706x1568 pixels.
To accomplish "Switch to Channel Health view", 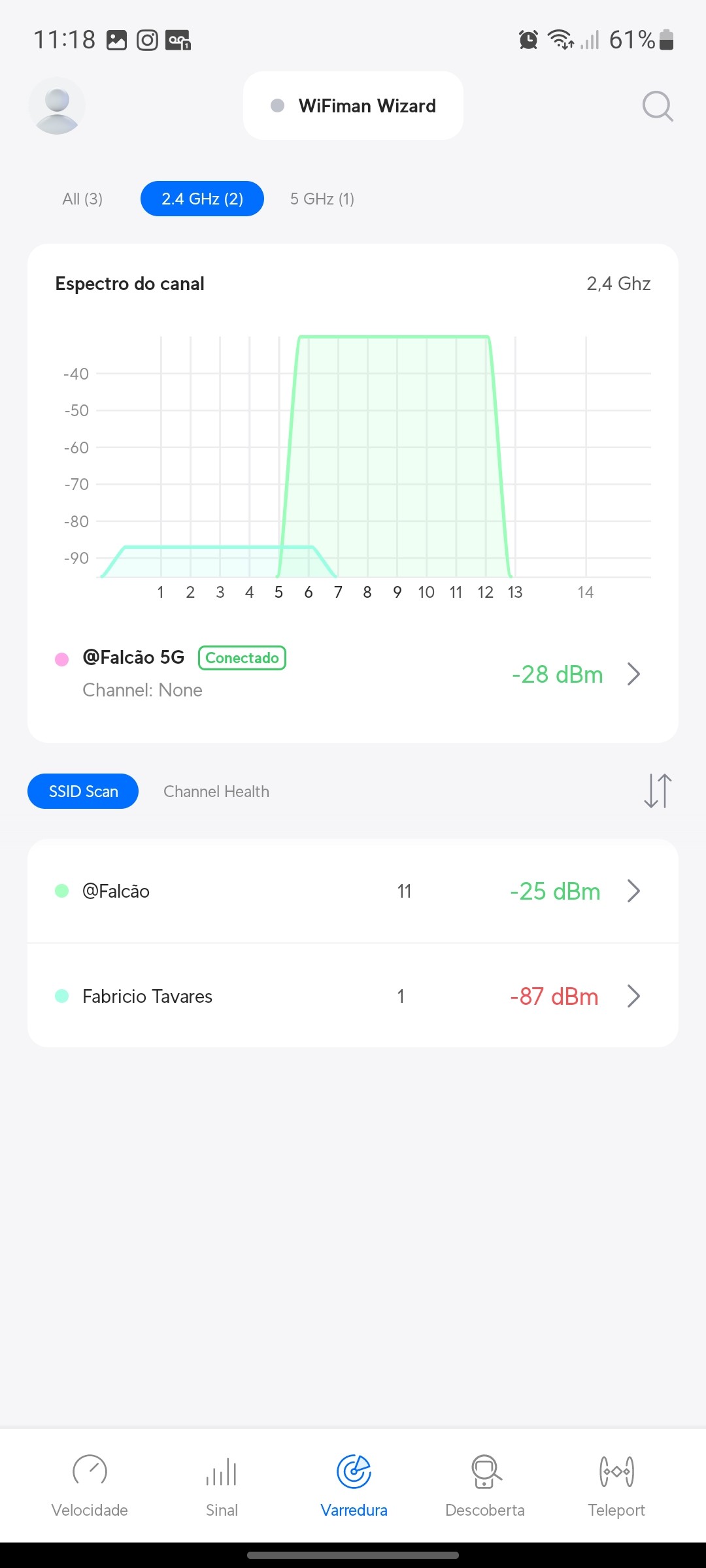I will [216, 791].
